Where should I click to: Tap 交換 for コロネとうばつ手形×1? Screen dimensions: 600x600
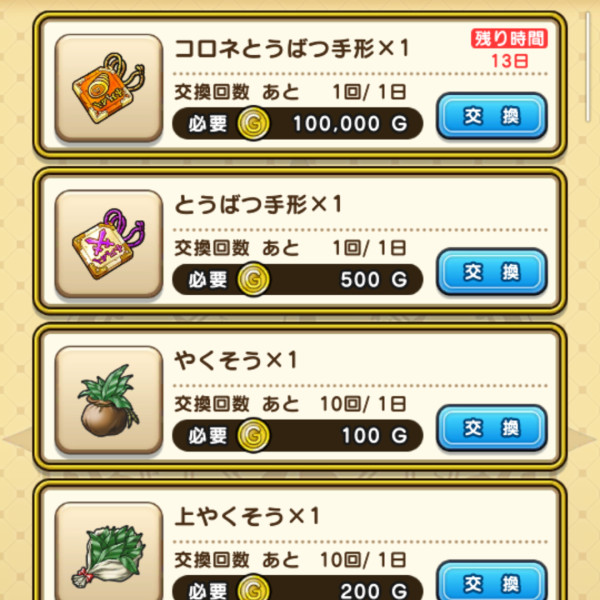(x=492, y=117)
